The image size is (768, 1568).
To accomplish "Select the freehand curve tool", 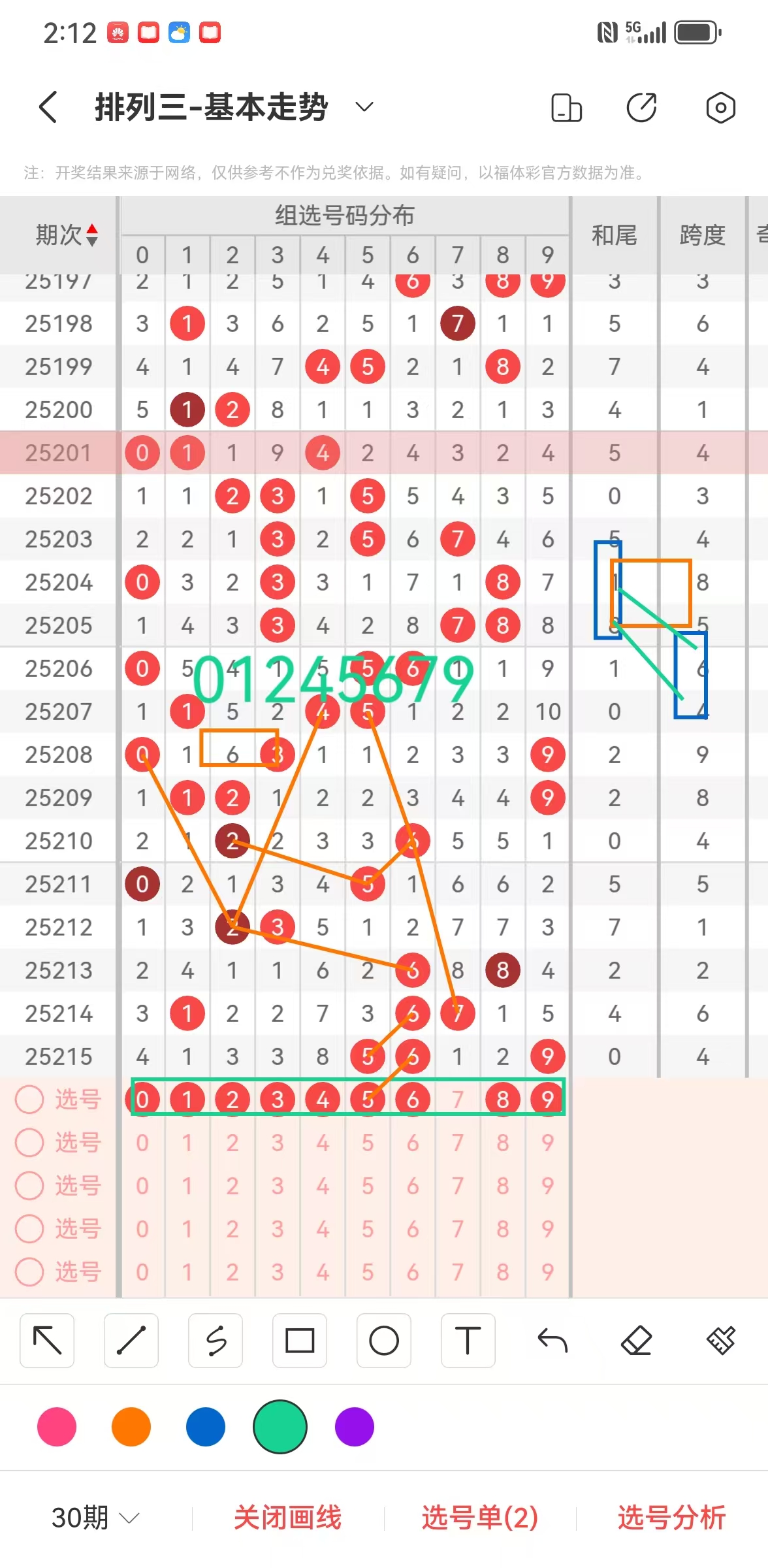I will 216,1341.
